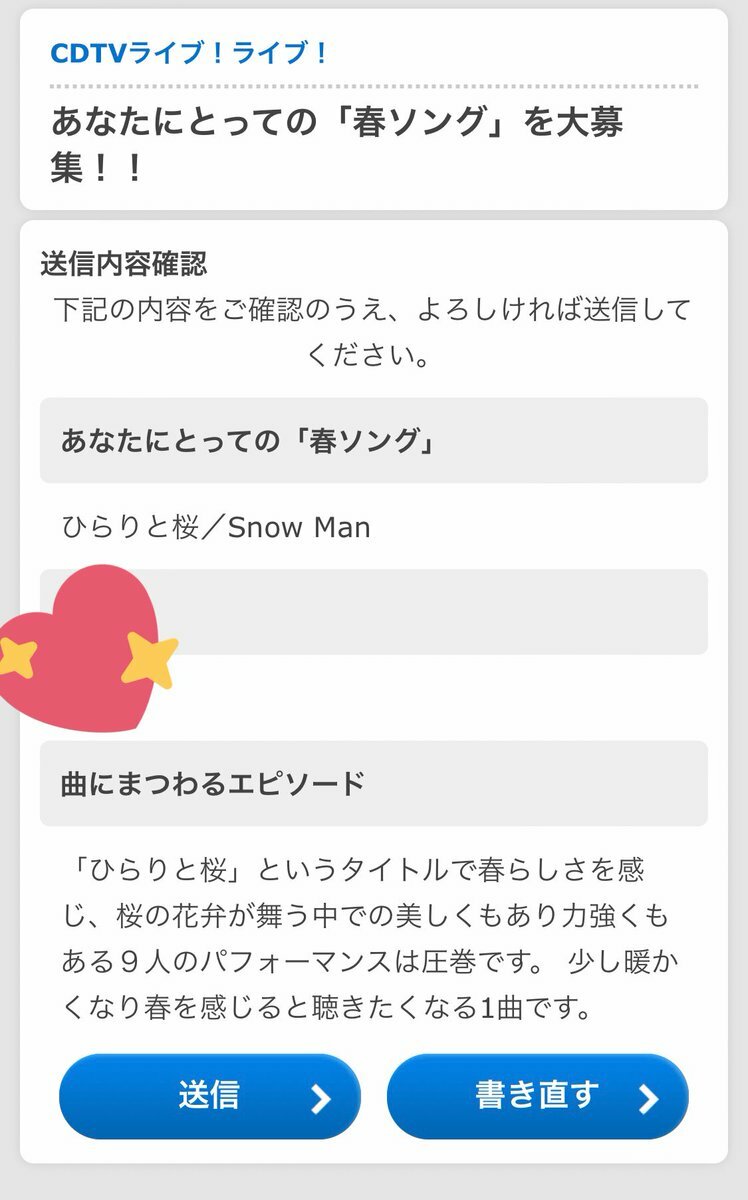Tap the 送信 button to submit
The image size is (748, 1200).
(x=210, y=1096)
